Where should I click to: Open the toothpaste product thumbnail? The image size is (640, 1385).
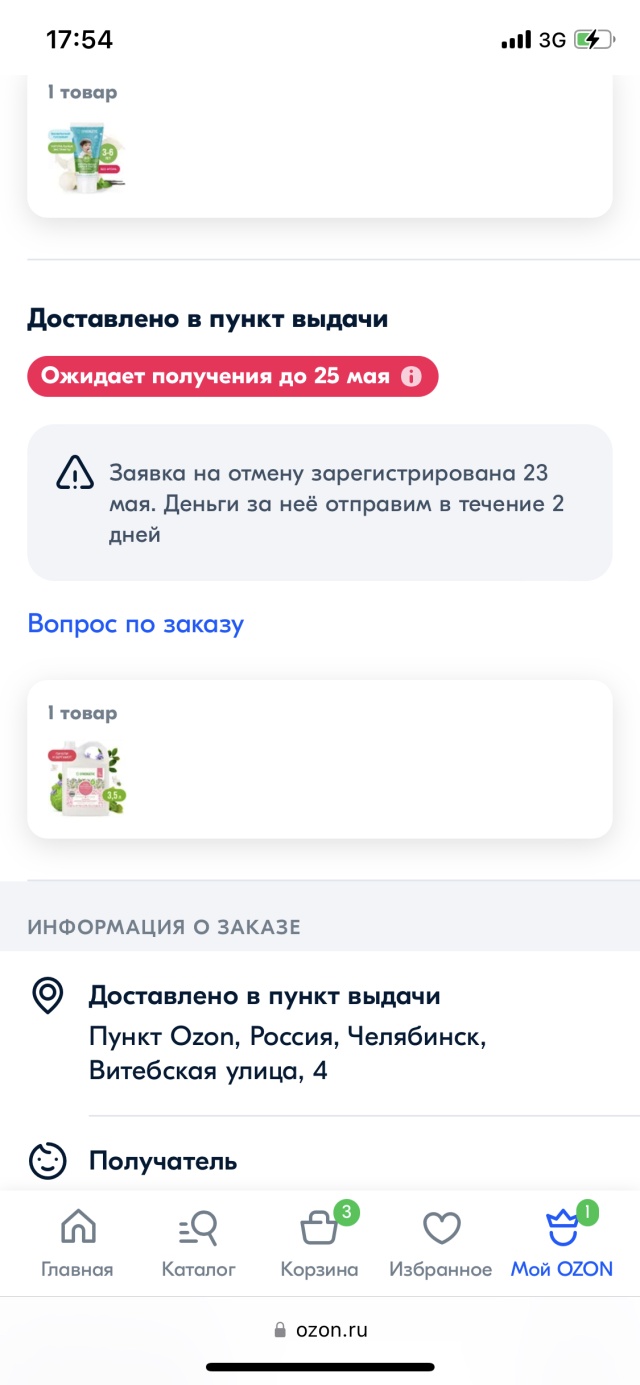89,158
